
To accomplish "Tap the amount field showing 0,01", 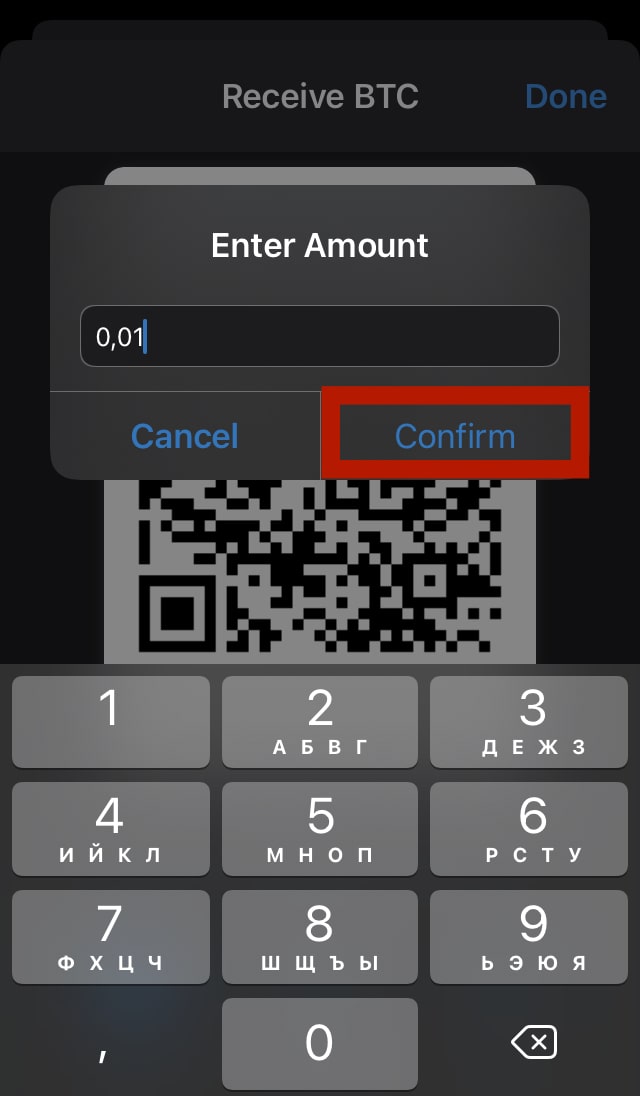I will coord(320,336).
